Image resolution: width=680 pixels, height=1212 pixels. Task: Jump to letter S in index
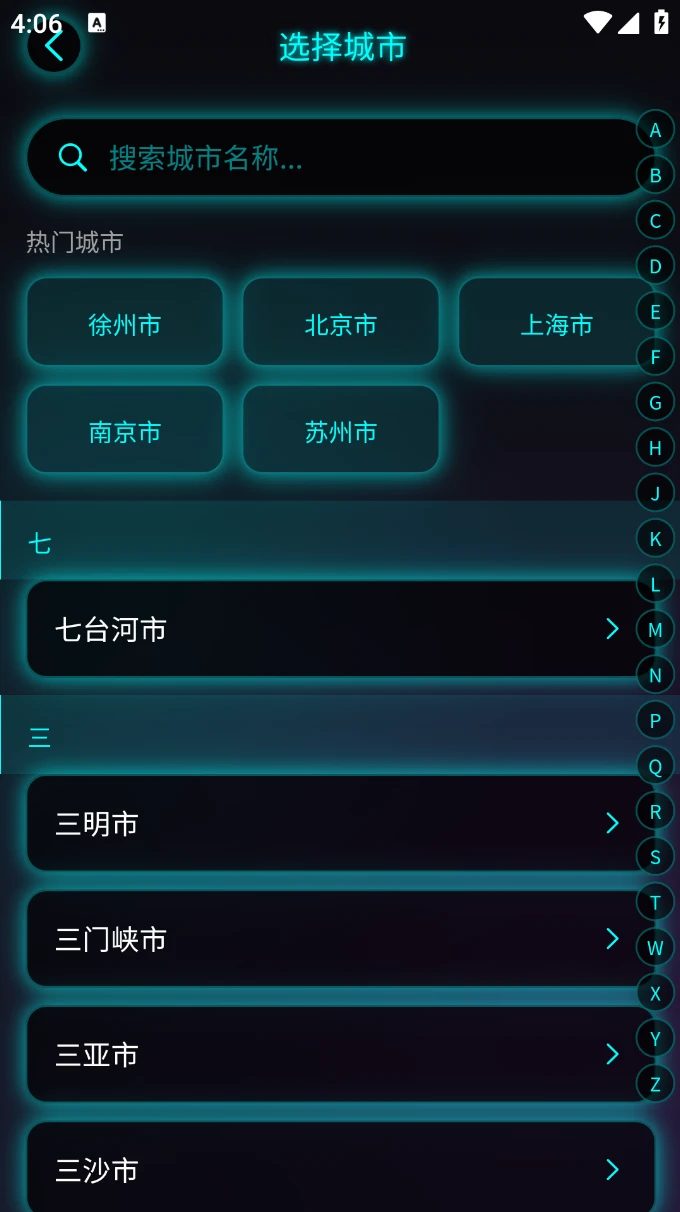pyautogui.click(x=655, y=857)
